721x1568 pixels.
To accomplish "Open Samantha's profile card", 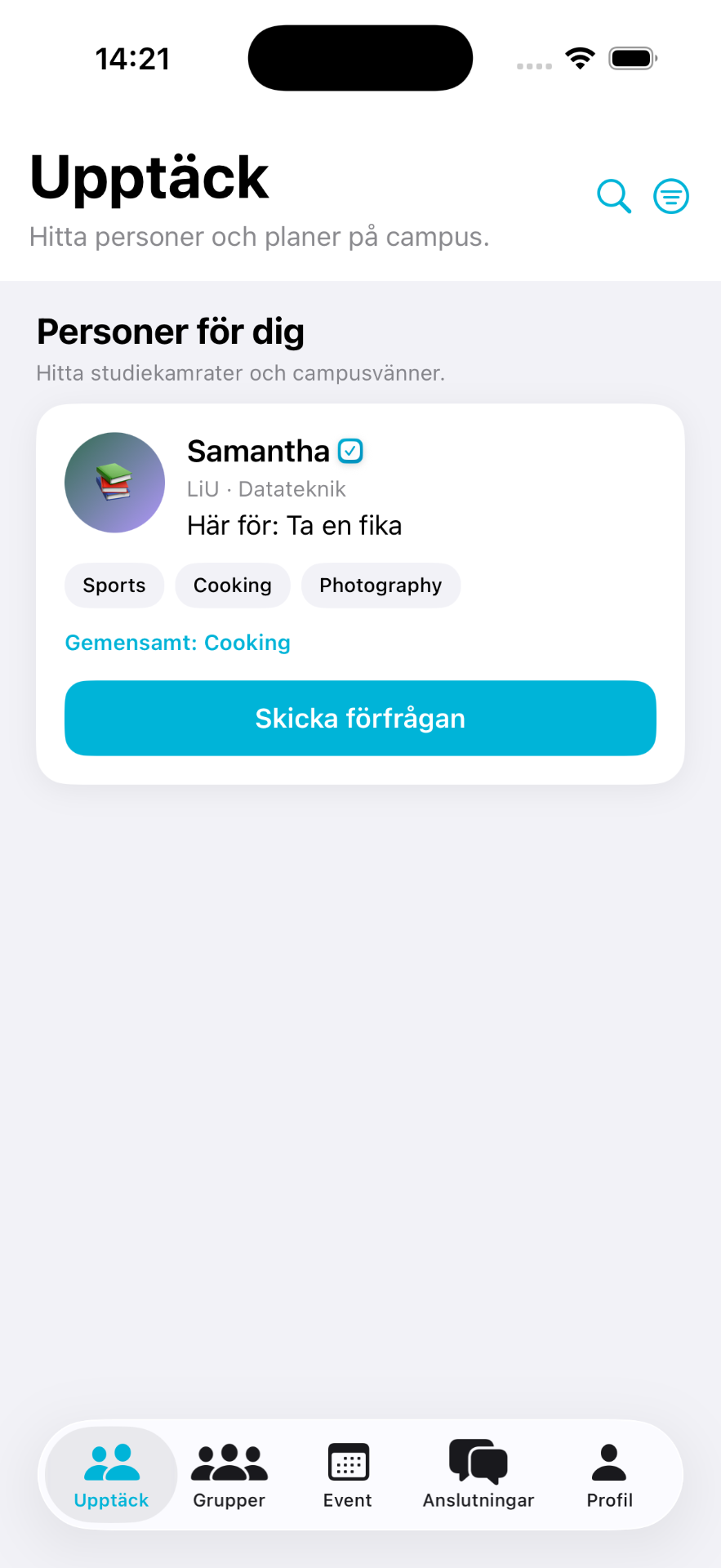I will click(360, 594).
